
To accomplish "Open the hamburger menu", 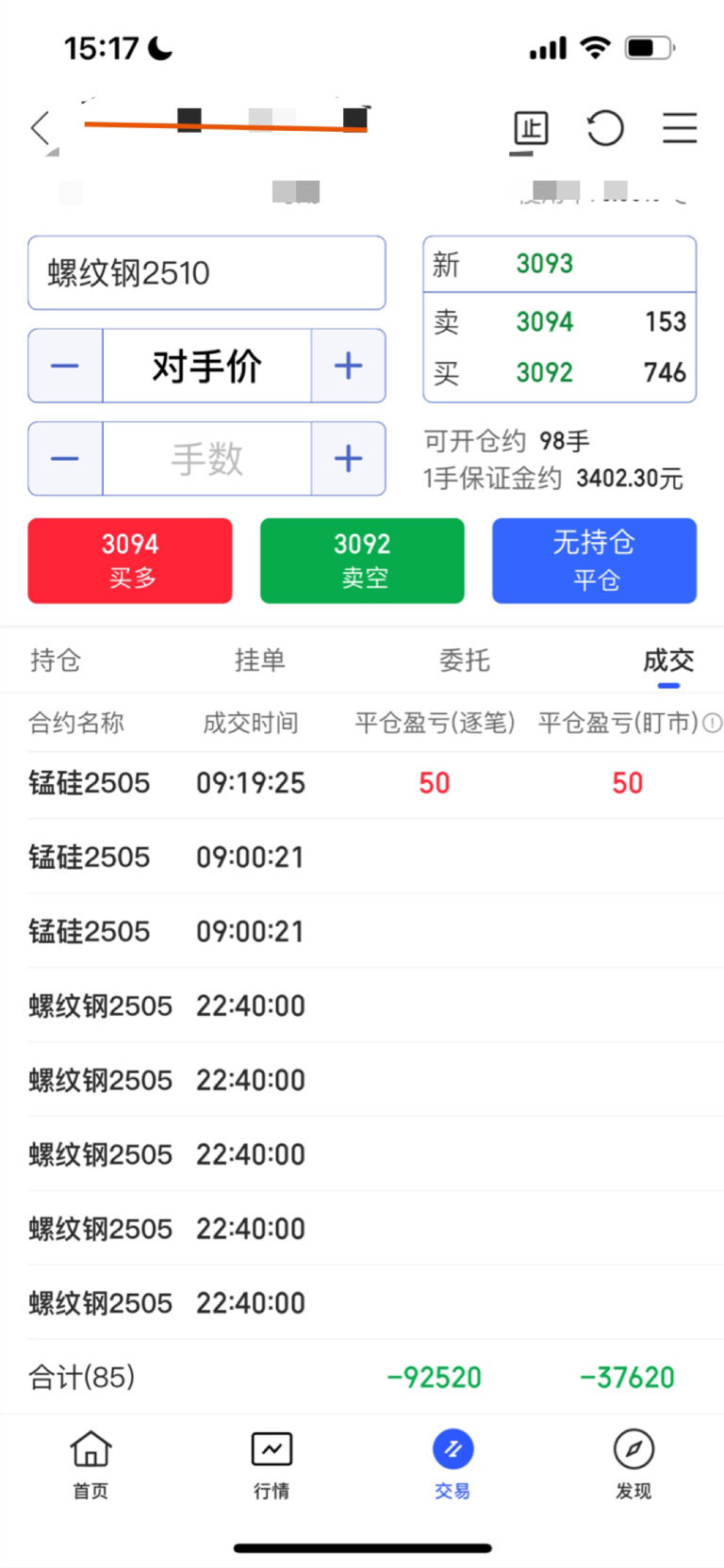I will [680, 128].
